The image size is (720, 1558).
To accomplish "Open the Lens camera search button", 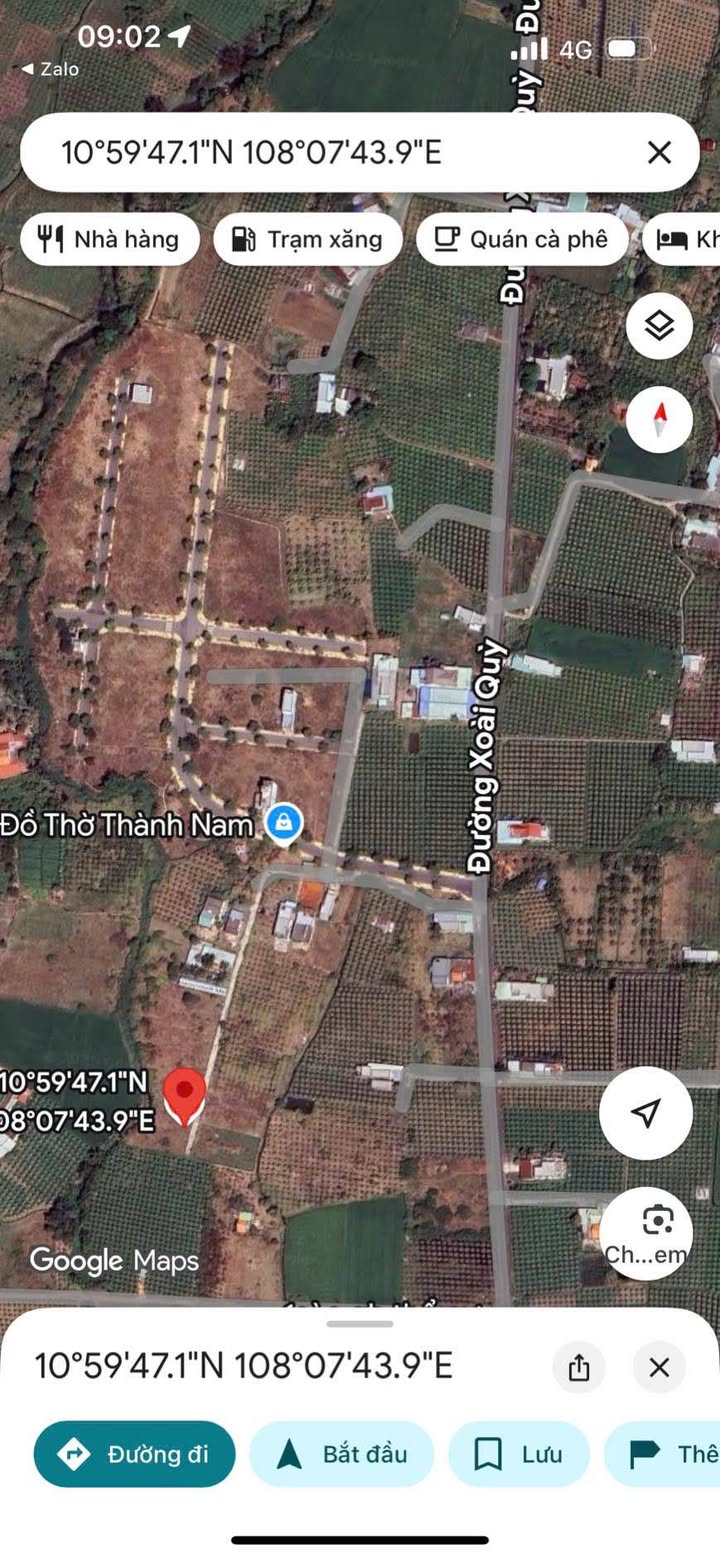I will [x=658, y=1233].
